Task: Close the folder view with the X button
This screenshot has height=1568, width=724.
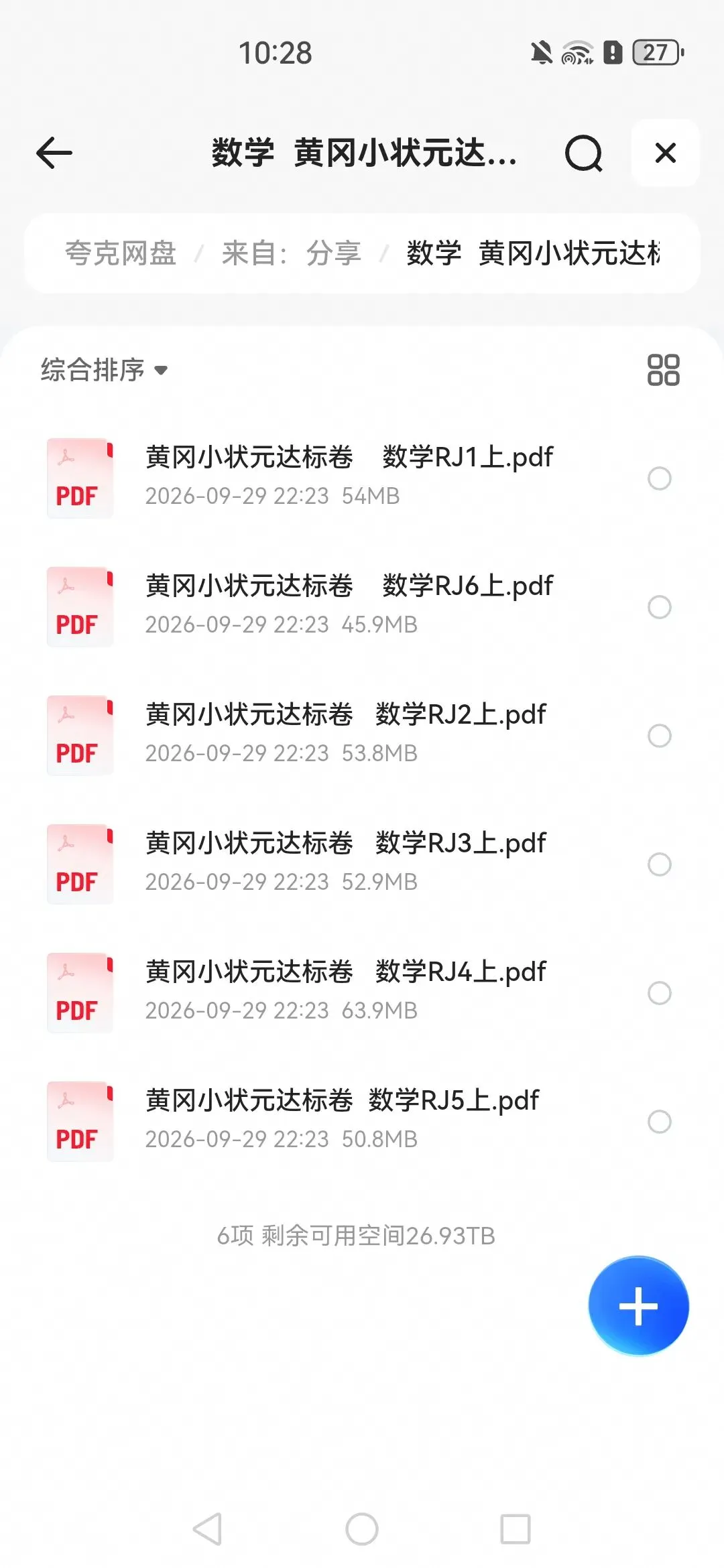Action: point(665,153)
